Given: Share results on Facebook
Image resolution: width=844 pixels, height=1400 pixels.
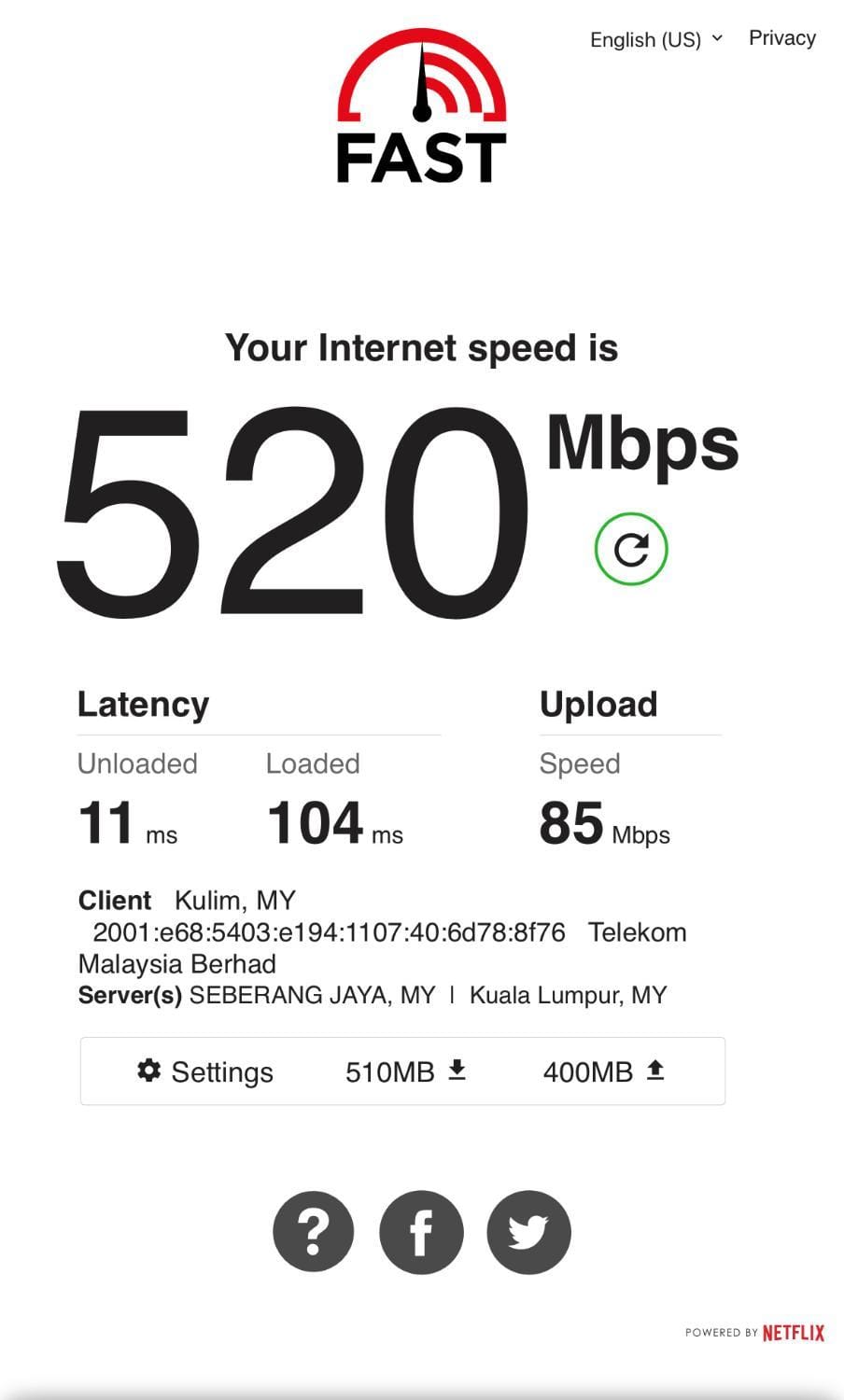Looking at the screenshot, I should [x=421, y=1232].
